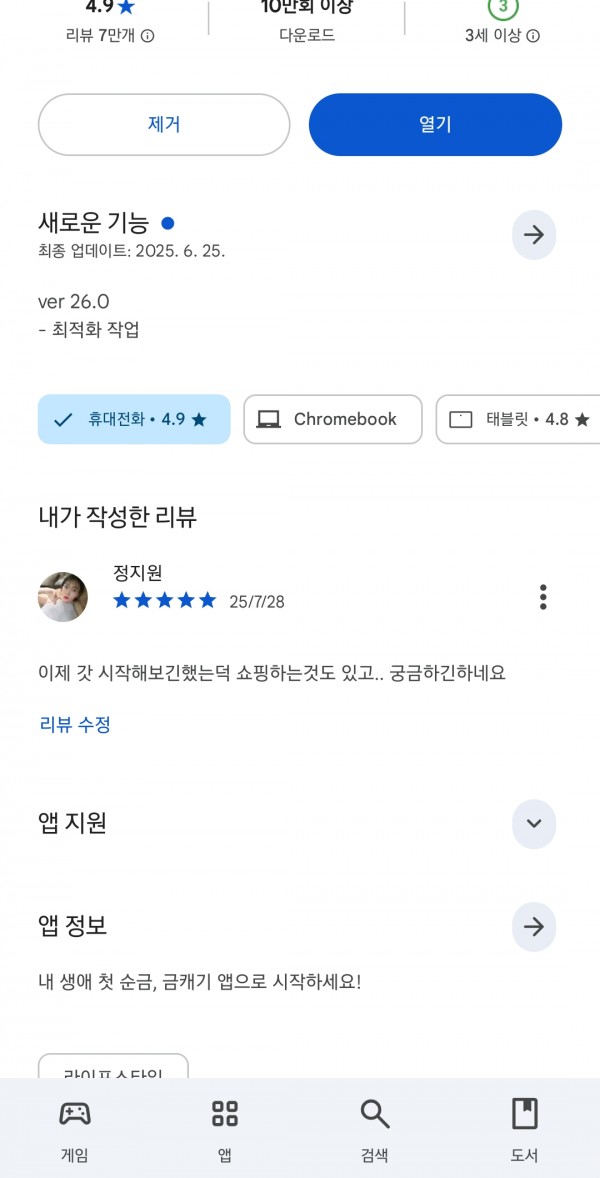The width and height of the screenshot is (600, 1178).
Task: Select the Chromebook chip
Action: pyautogui.click(x=333, y=419)
